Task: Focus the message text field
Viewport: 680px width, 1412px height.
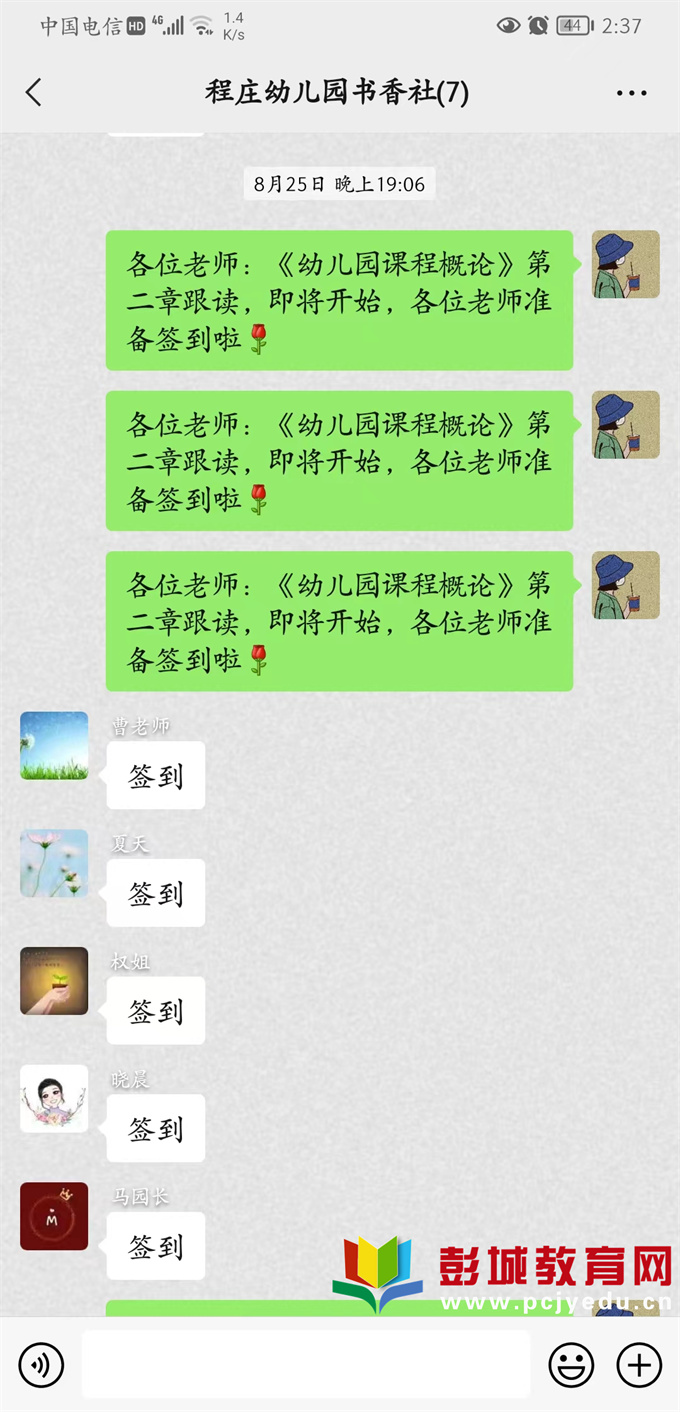Action: pos(305,1364)
